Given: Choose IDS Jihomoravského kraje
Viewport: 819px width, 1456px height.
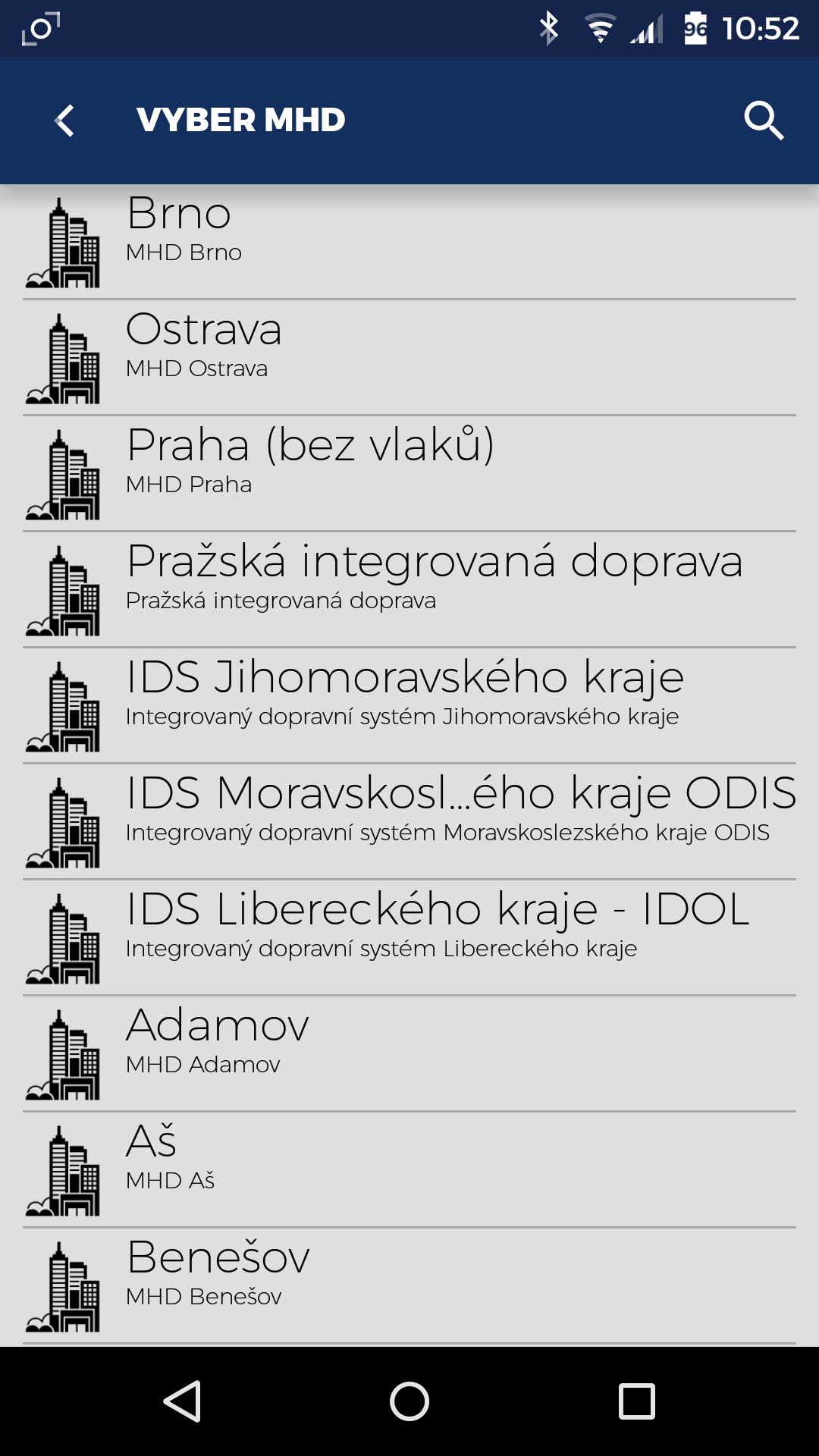Looking at the screenshot, I should pos(409,706).
